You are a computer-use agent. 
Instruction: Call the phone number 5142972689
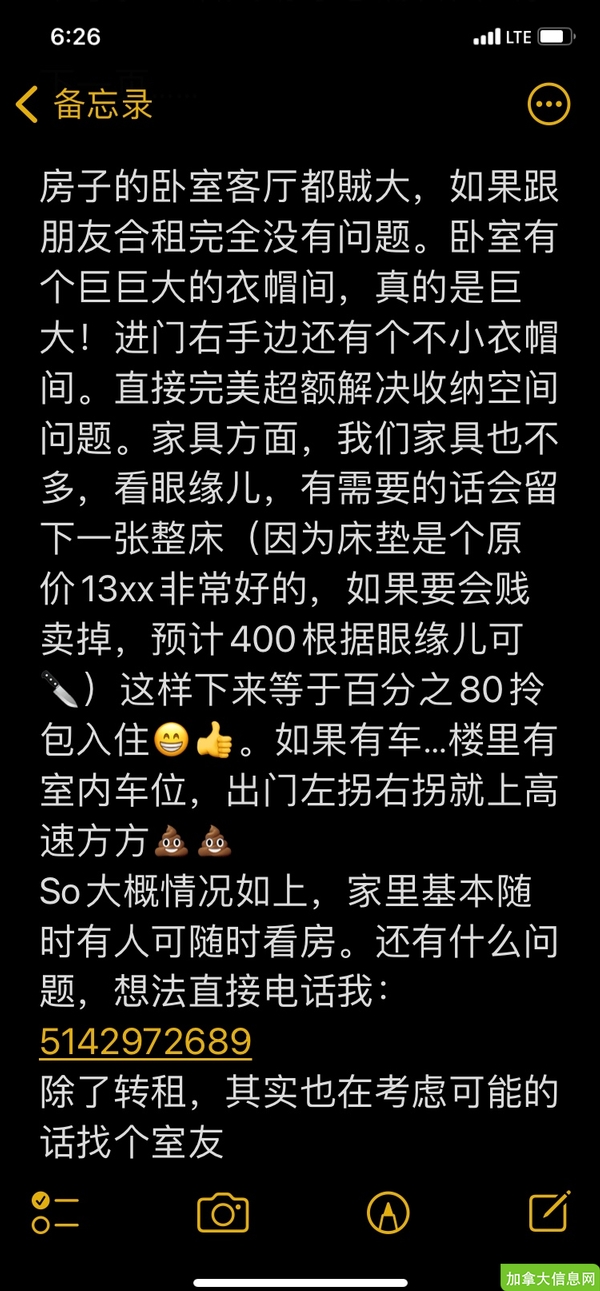point(145,1041)
